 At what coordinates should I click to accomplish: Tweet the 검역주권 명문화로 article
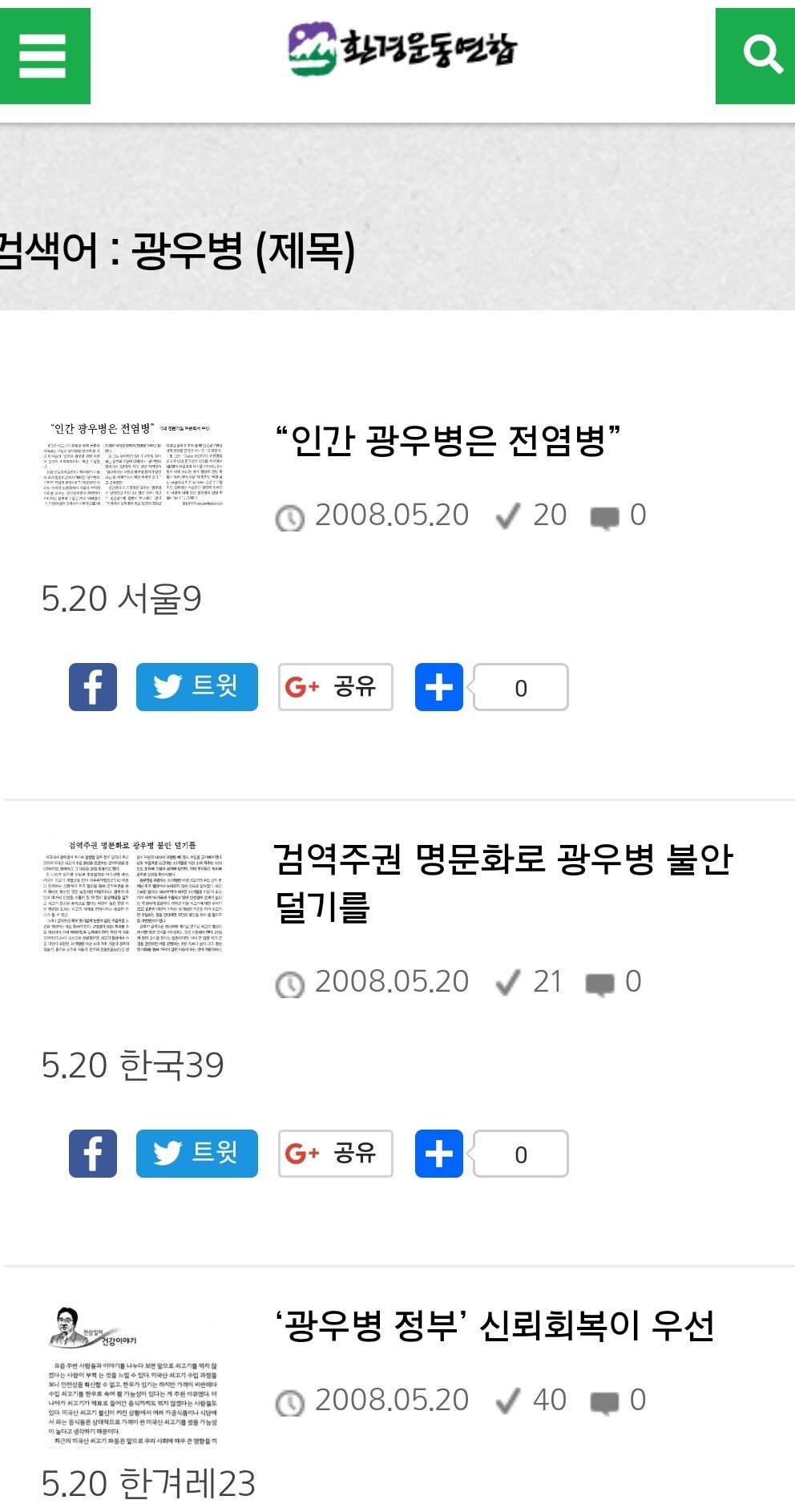point(197,1154)
